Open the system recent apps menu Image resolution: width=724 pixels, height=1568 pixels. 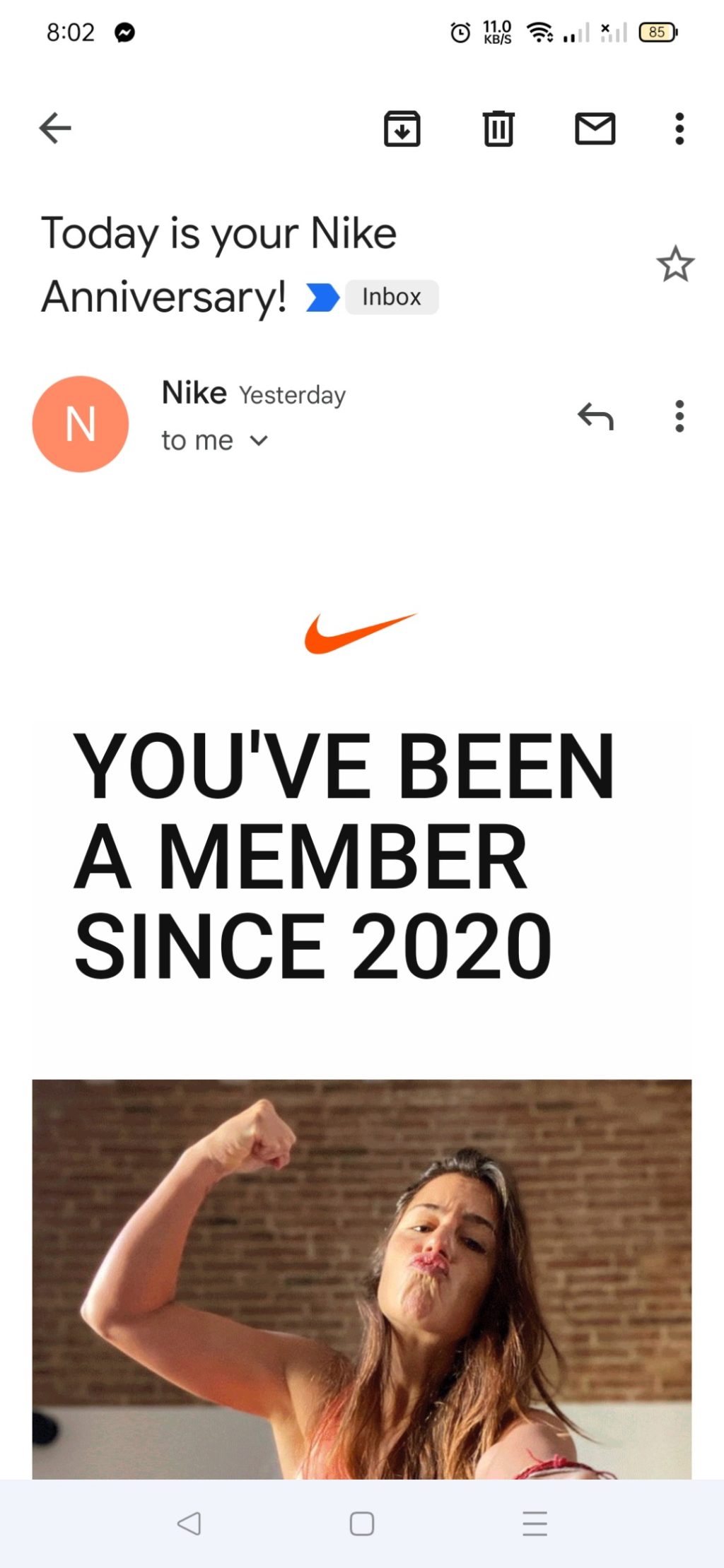(x=535, y=1523)
